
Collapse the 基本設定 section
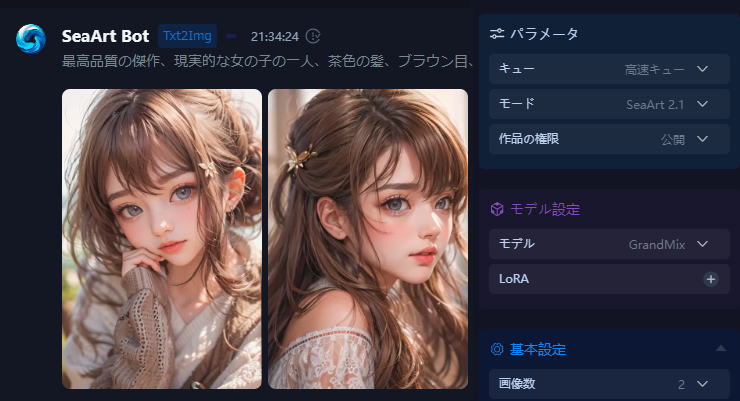720,348
